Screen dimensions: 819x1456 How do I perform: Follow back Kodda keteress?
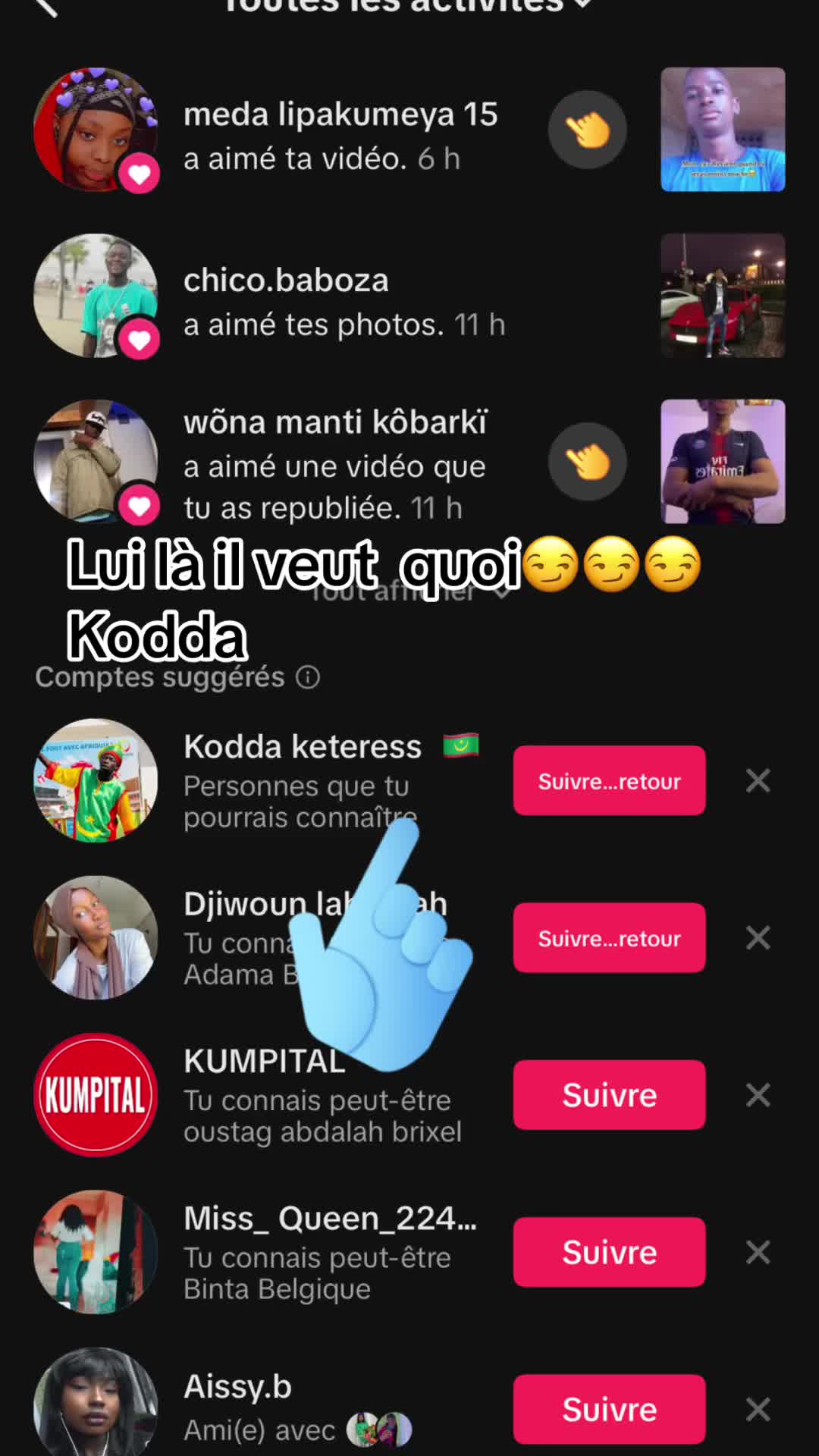(x=609, y=781)
